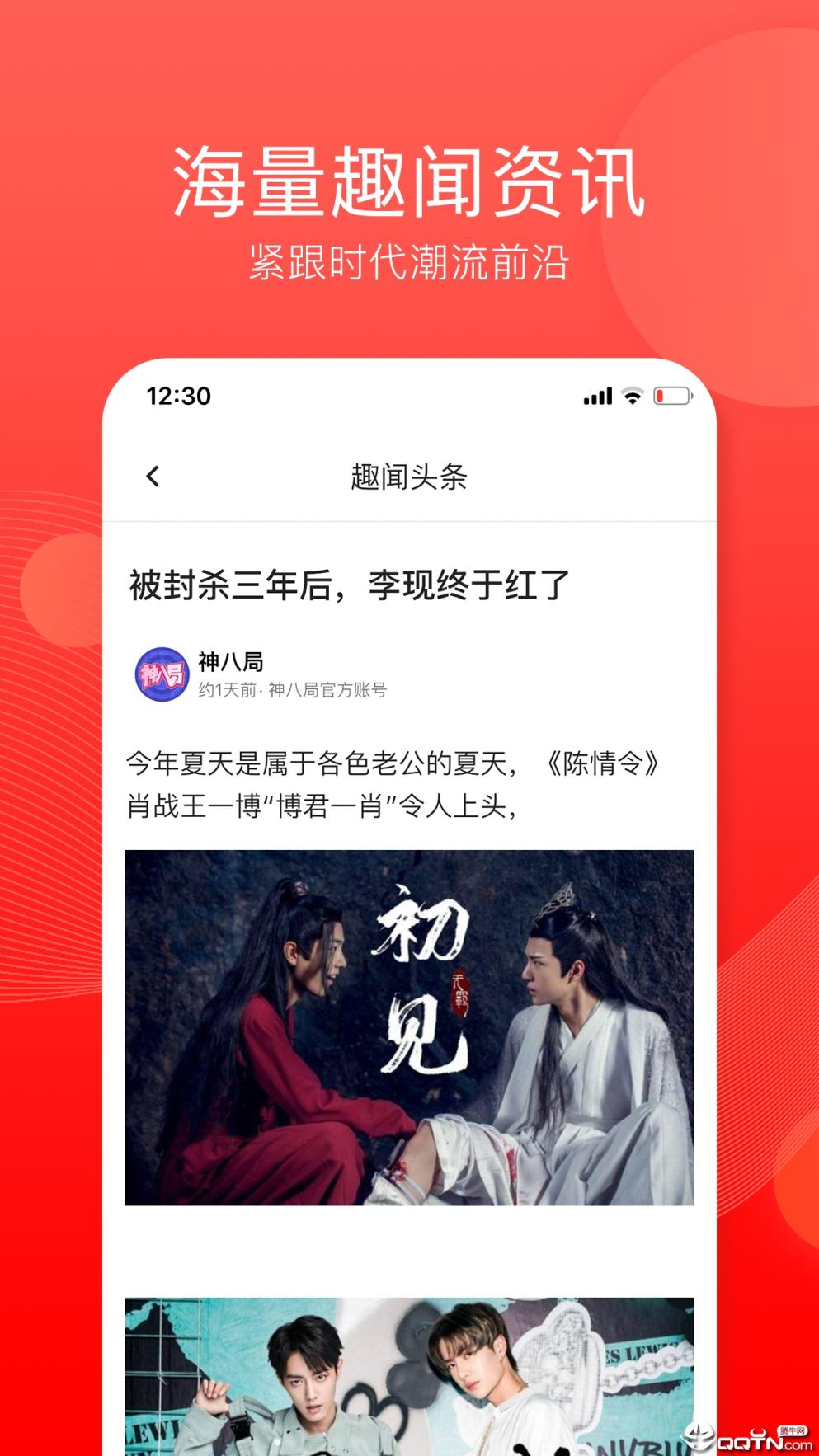Tap the subtitle 紧跟时代潮流前沿

[x=410, y=264]
